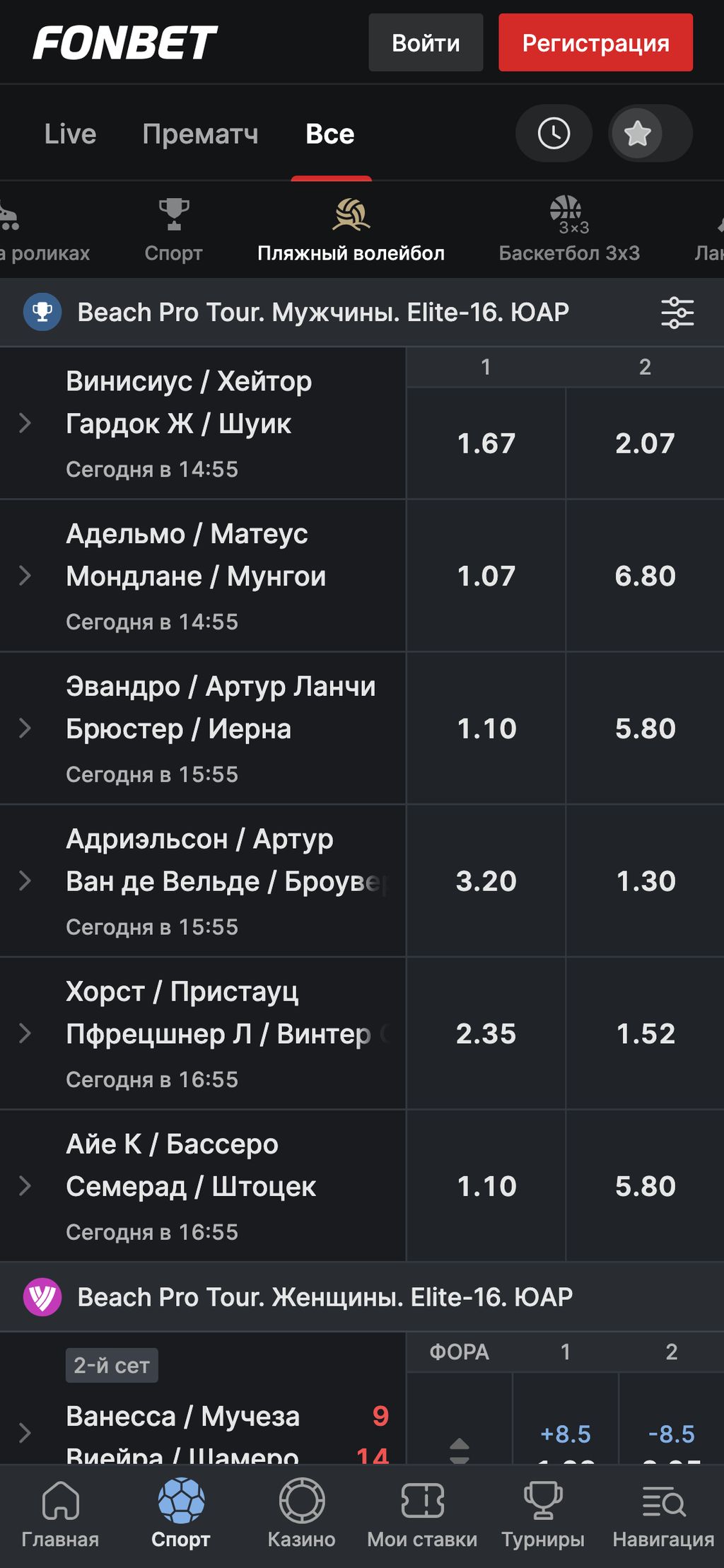Switch to the Прематч tab

(202, 133)
